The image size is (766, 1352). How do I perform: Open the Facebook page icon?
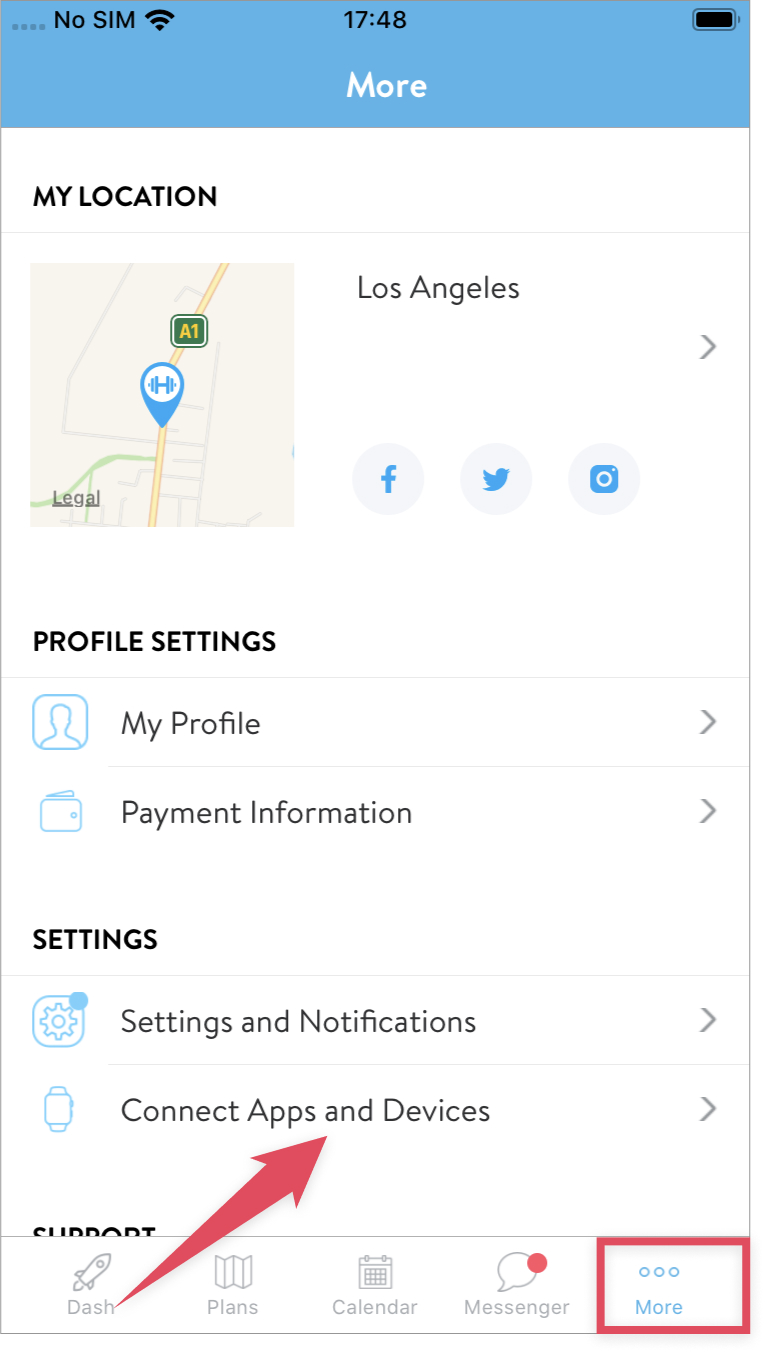pyautogui.click(x=388, y=480)
